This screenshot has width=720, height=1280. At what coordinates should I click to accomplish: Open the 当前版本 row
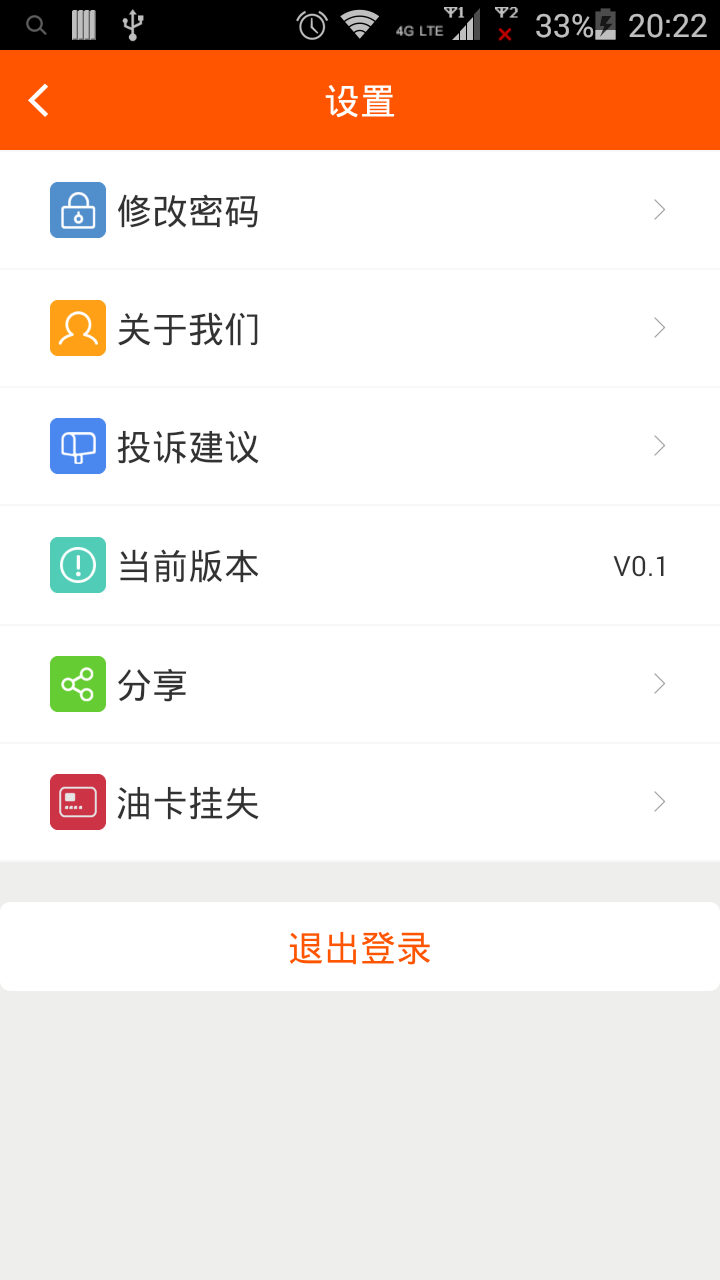tap(360, 564)
